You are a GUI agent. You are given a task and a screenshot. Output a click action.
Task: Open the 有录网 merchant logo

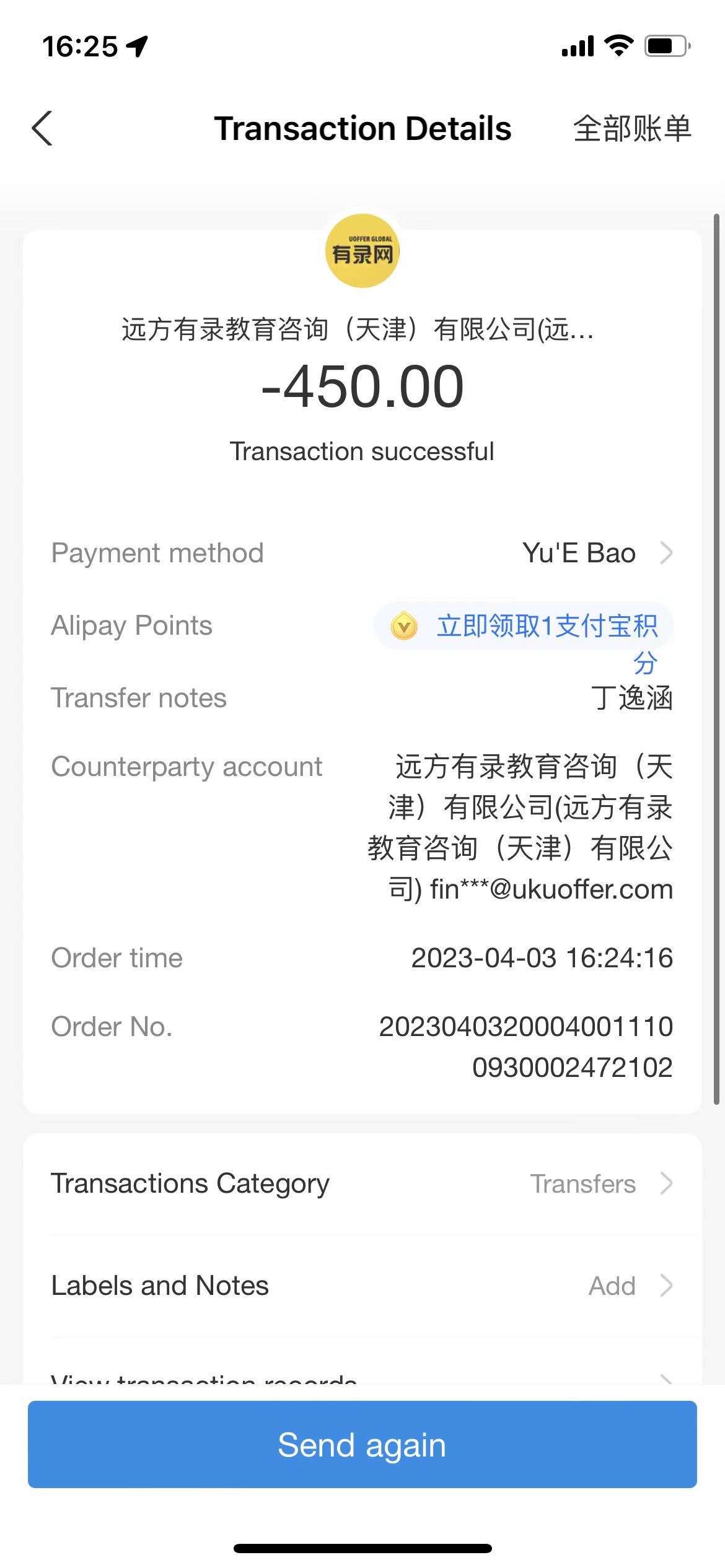(362, 251)
